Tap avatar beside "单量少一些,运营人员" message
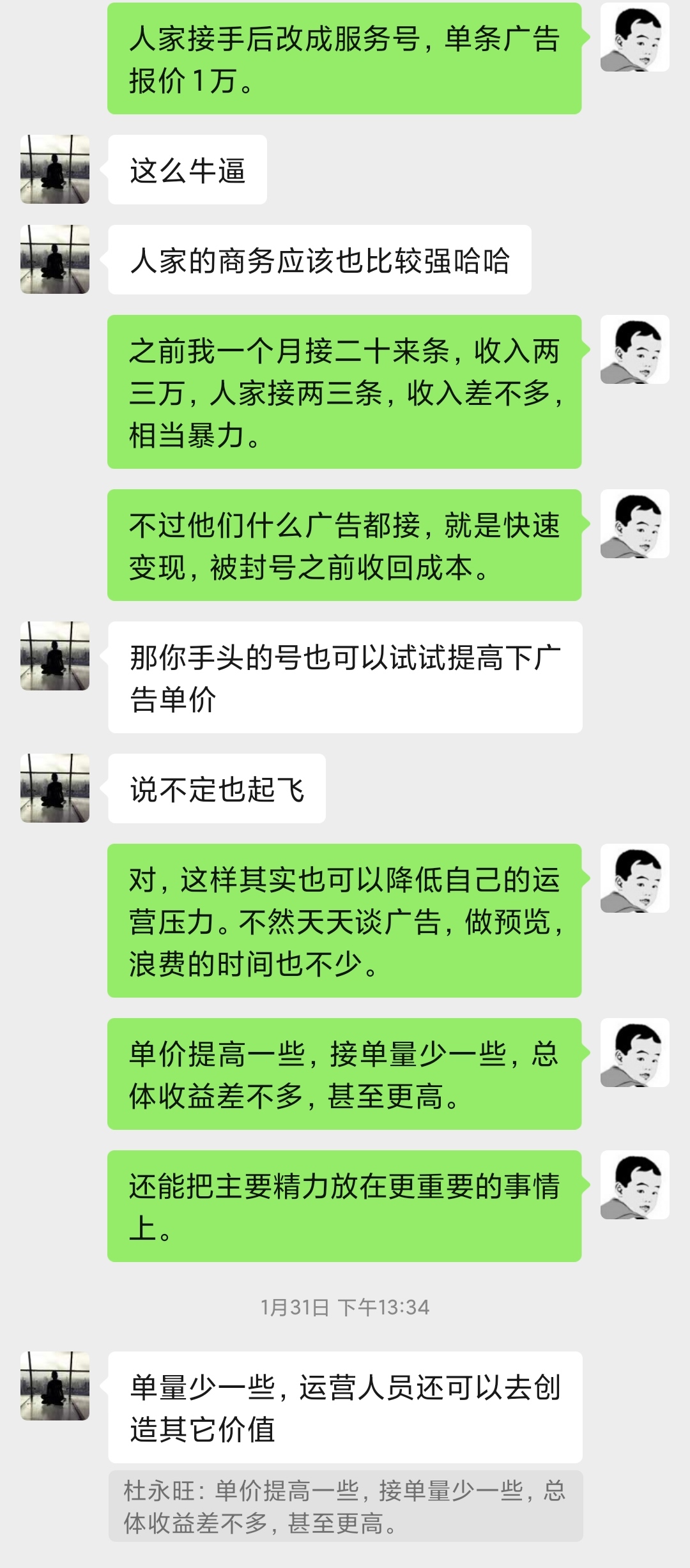Image resolution: width=690 pixels, height=1568 pixels. pyautogui.click(x=55, y=1385)
